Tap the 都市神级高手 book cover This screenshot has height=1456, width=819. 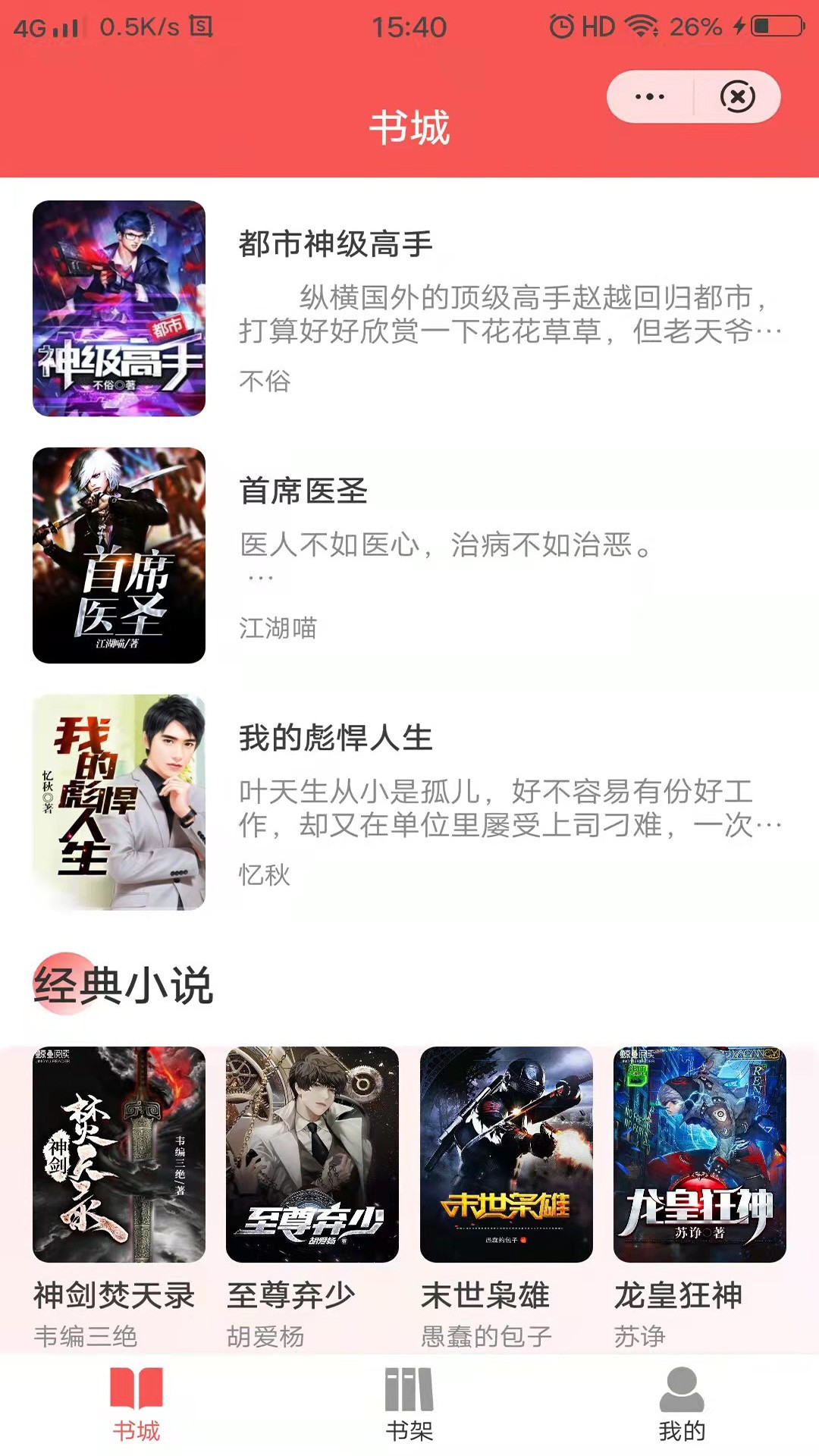121,307
